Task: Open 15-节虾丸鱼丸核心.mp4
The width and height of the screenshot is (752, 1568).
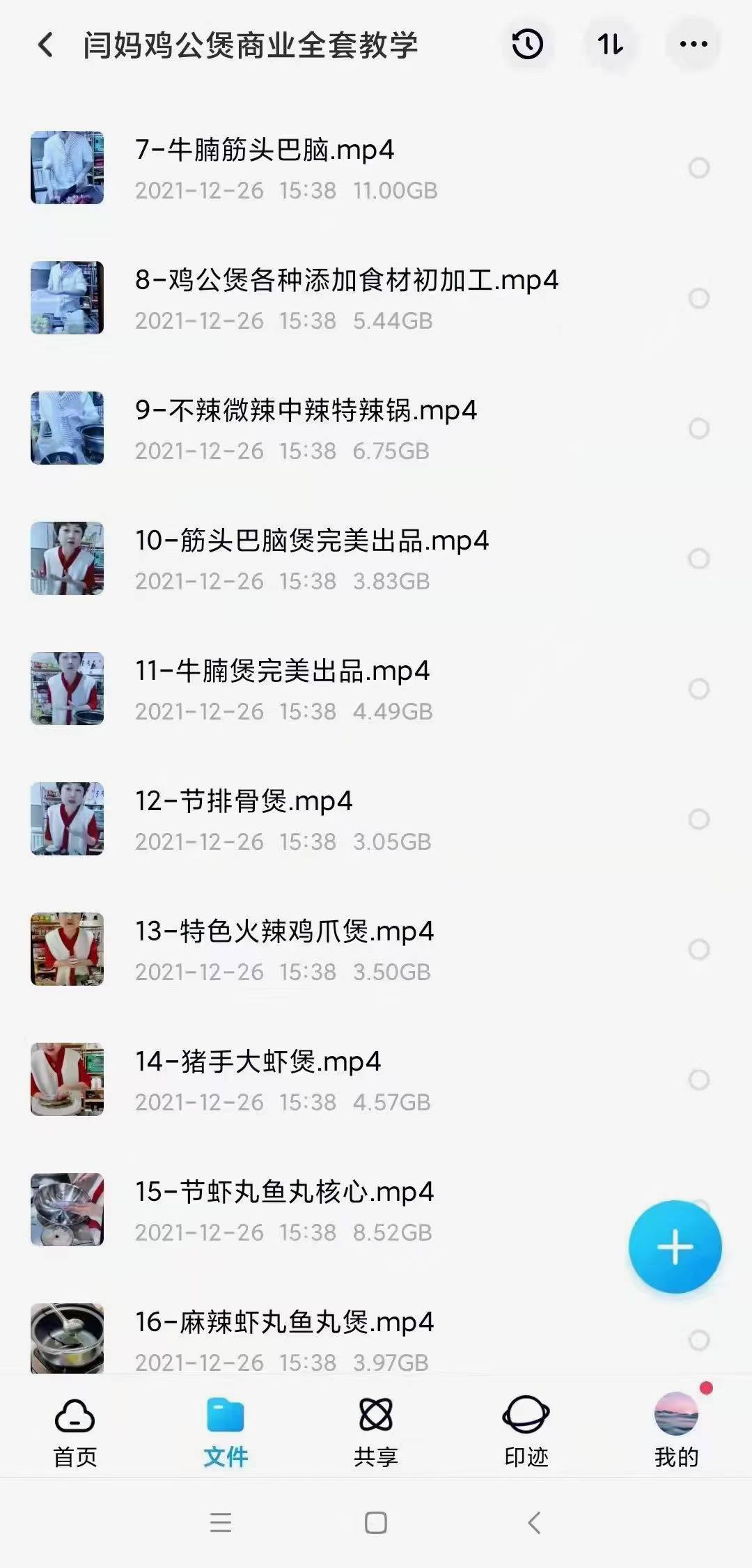Action: 284,1193
